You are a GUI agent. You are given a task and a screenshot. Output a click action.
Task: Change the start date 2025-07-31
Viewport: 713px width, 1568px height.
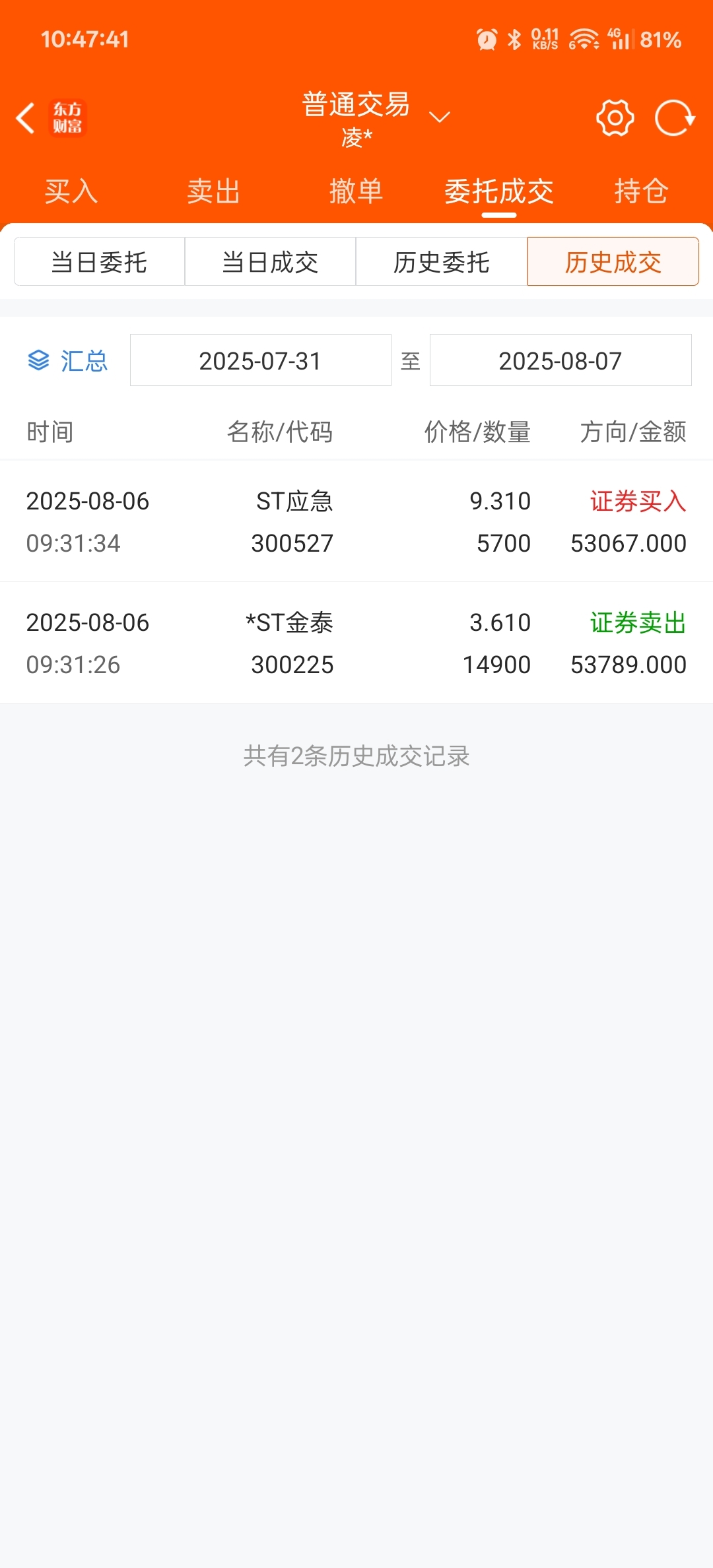[261, 360]
